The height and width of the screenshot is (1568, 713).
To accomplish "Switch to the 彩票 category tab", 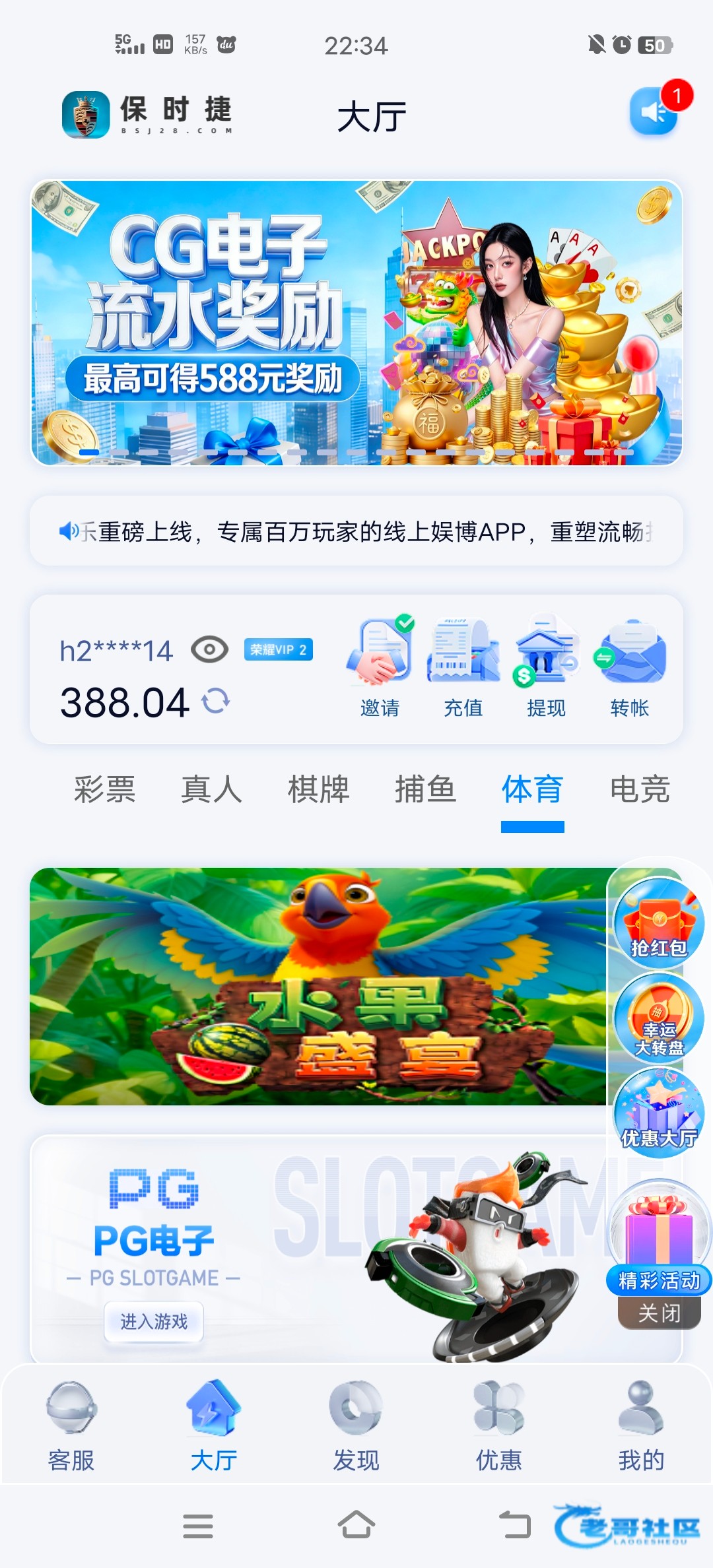I will pyautogui.click(x=104, y=789).
